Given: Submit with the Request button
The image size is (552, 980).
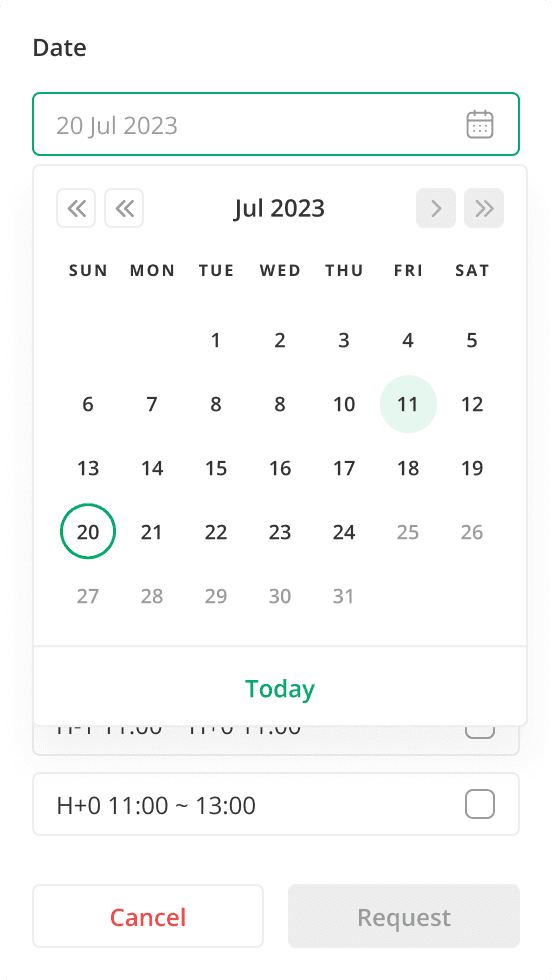Looking at the screenshot, I should [404, 916].
